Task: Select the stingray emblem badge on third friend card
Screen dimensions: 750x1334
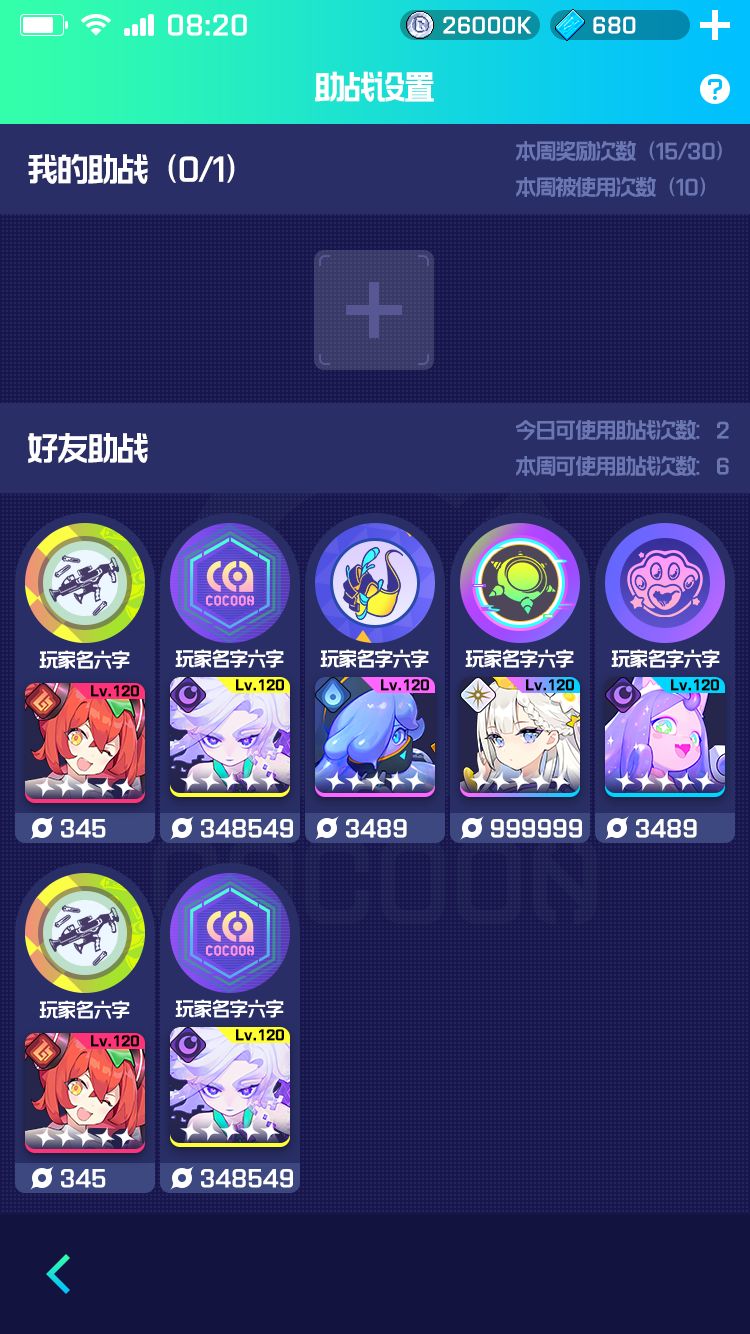Action: point(374,583)
